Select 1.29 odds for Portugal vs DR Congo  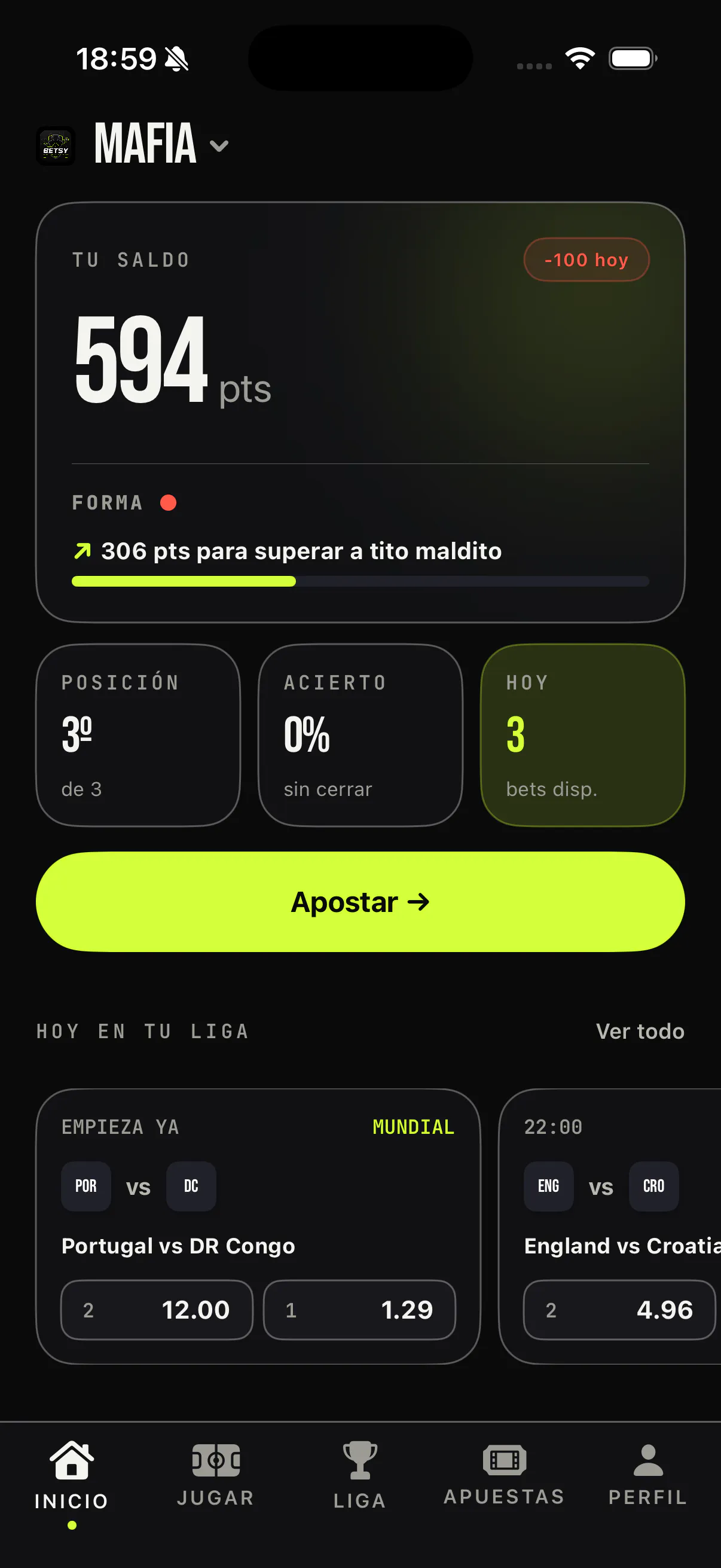[x=359, y=1310]
